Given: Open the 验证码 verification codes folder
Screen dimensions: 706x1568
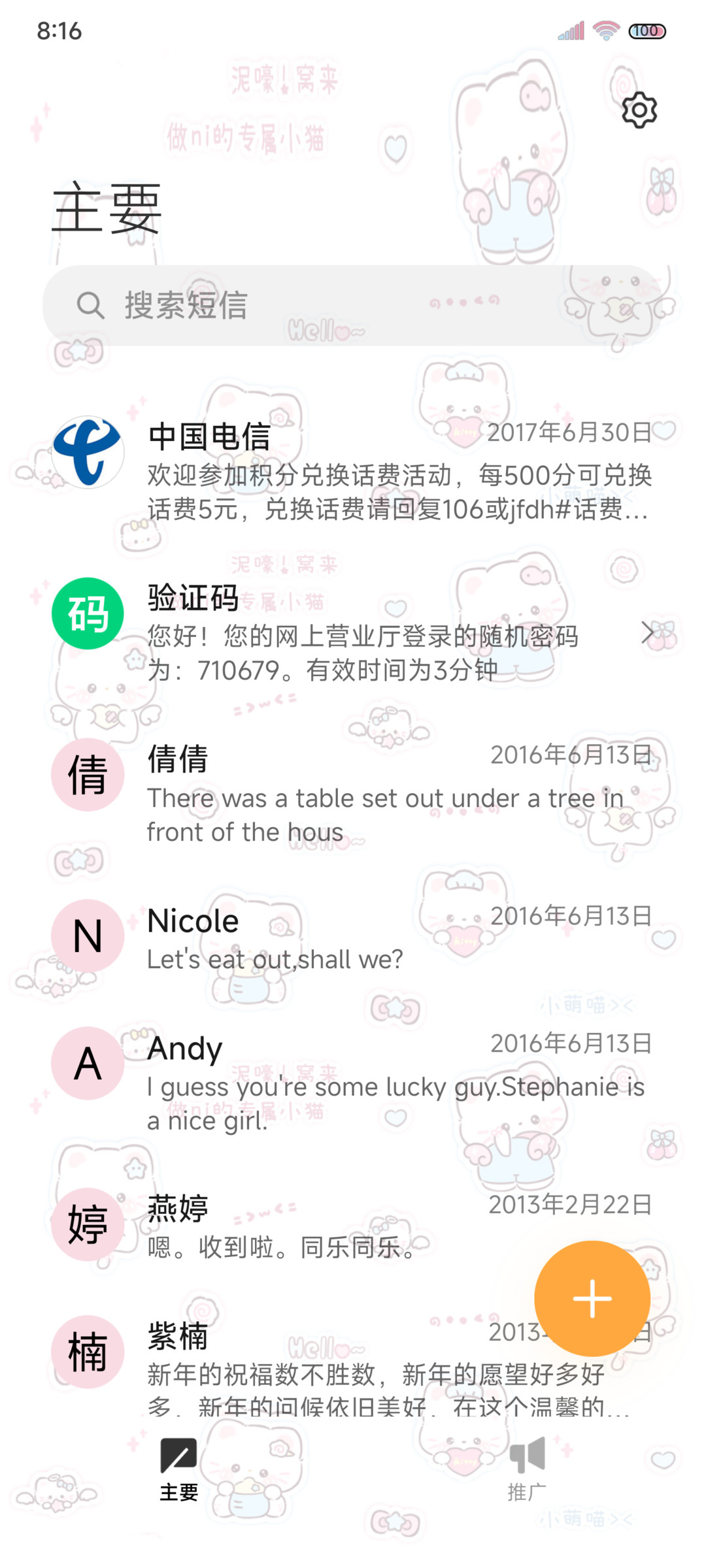Looking at the screenshot, I should [x=353, y=632].
